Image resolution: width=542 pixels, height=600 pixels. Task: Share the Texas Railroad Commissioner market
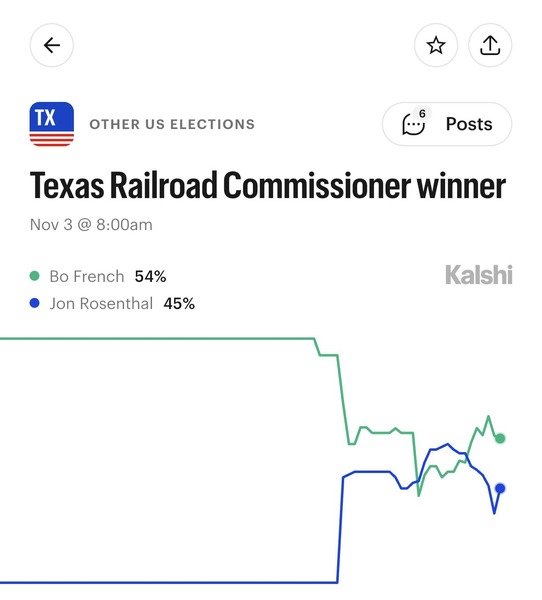click(490, 45)
